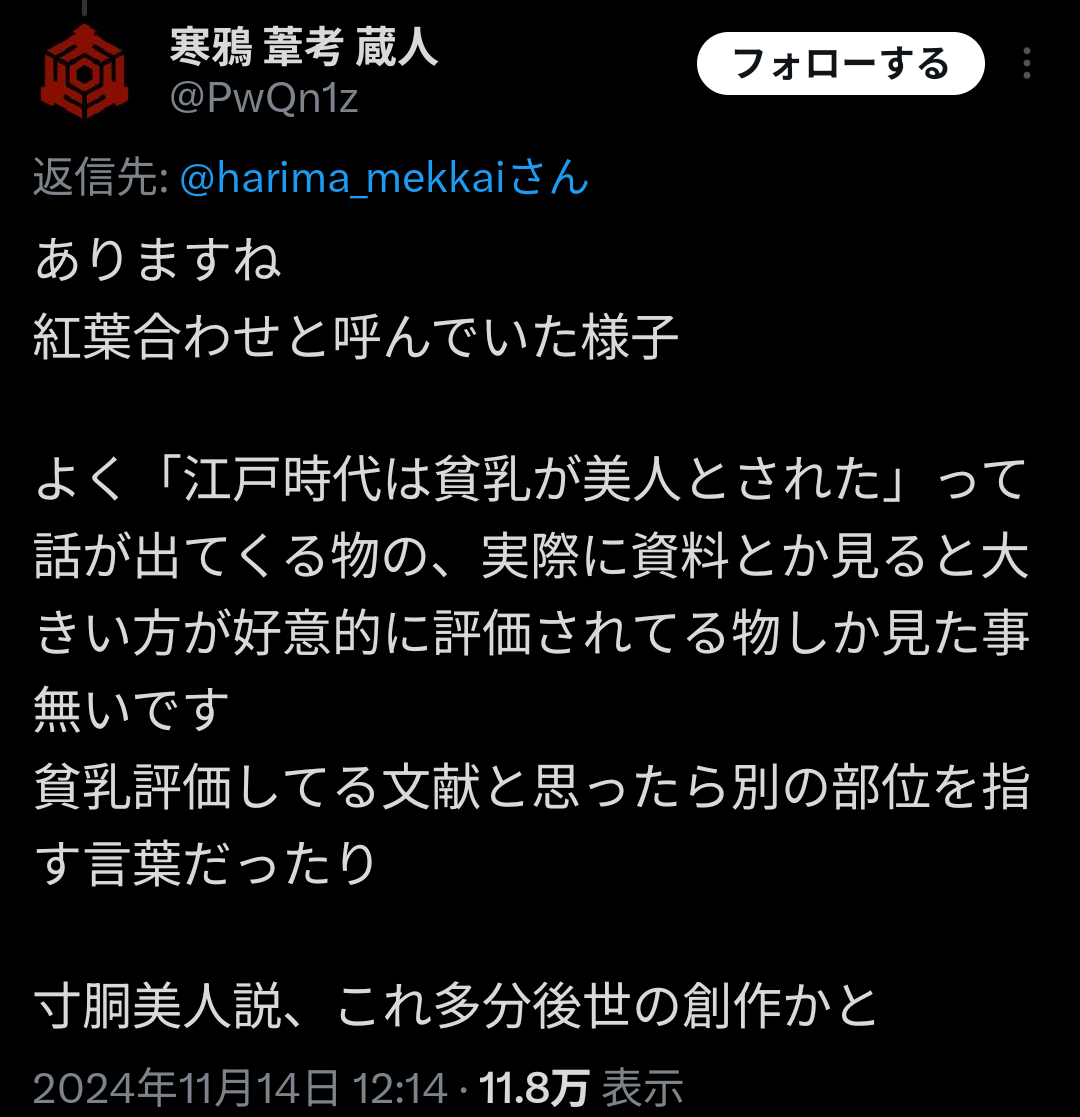Open the 11.8万 表示 view count

tap(582, 1087)
